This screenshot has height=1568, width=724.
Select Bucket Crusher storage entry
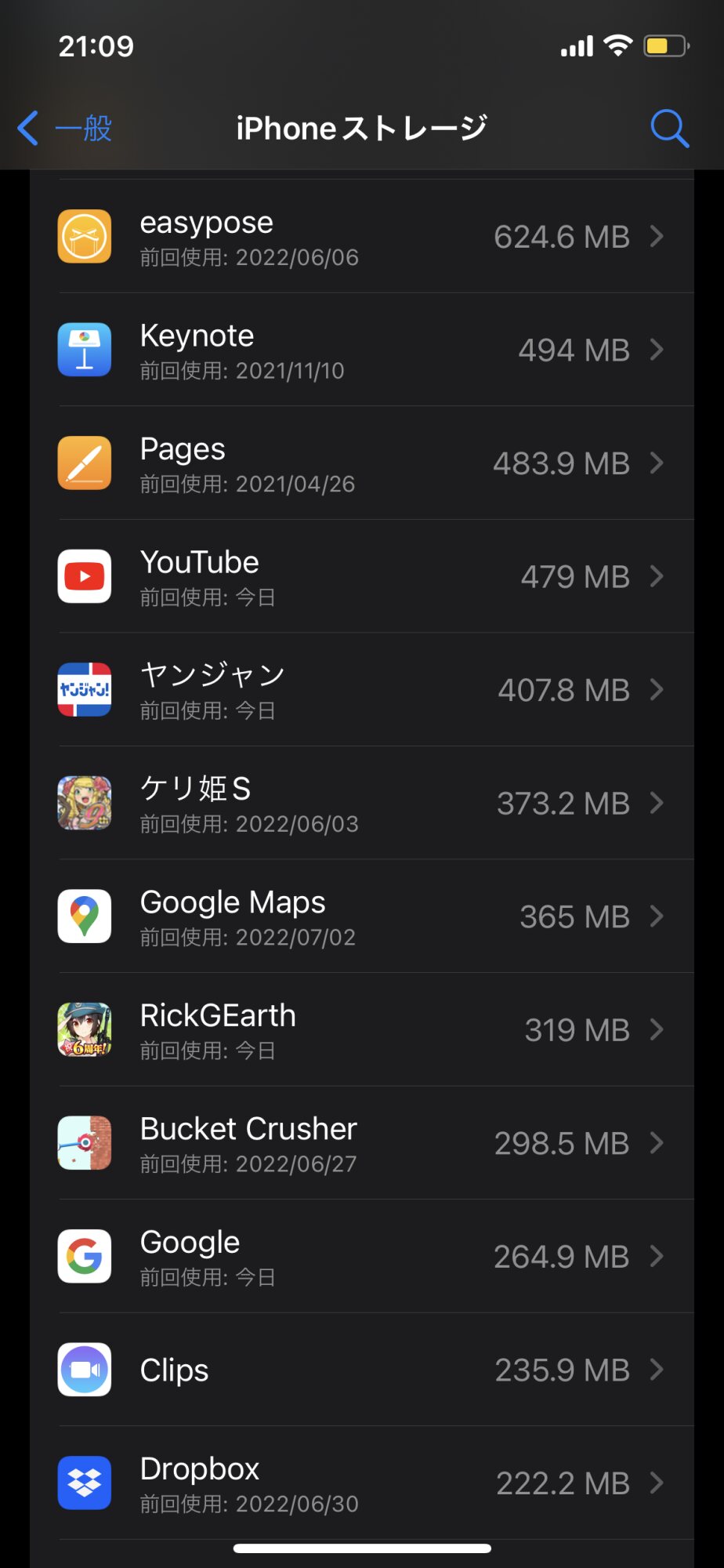(x=362, y=1143)
